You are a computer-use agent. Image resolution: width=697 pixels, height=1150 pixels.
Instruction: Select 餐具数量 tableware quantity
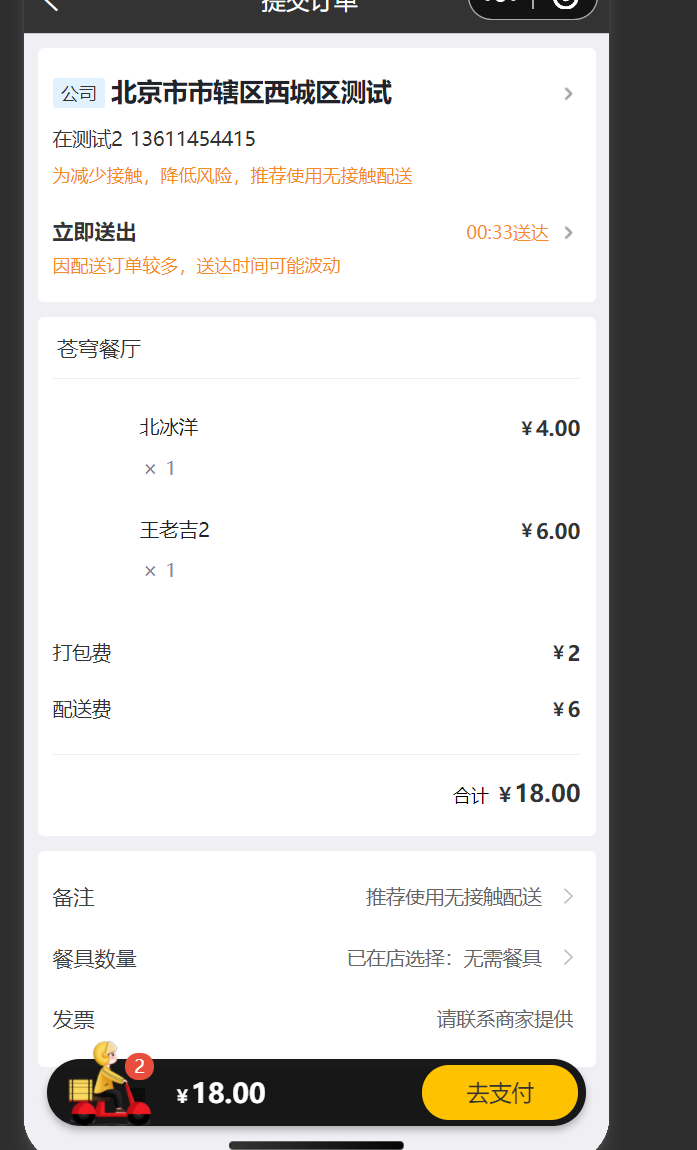pos(316,959)
